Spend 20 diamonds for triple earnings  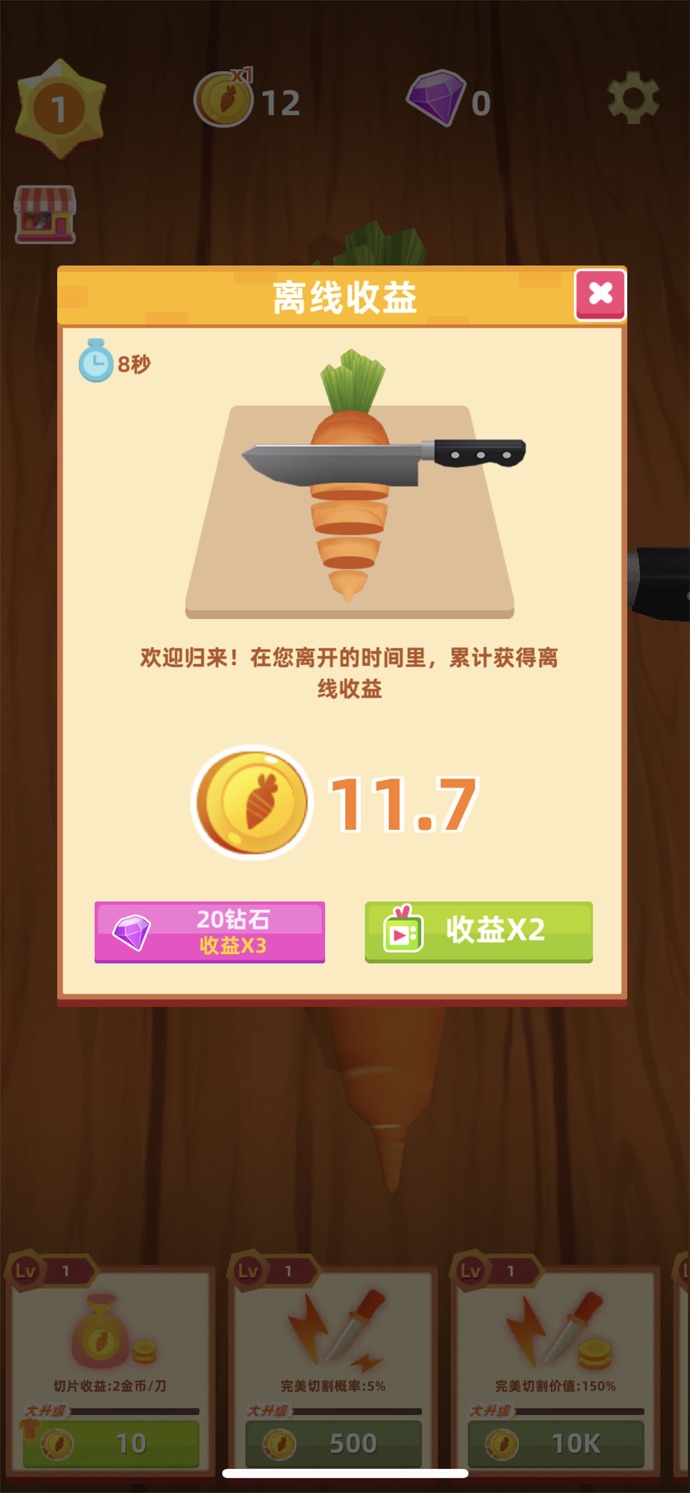(x=210, y=931)
